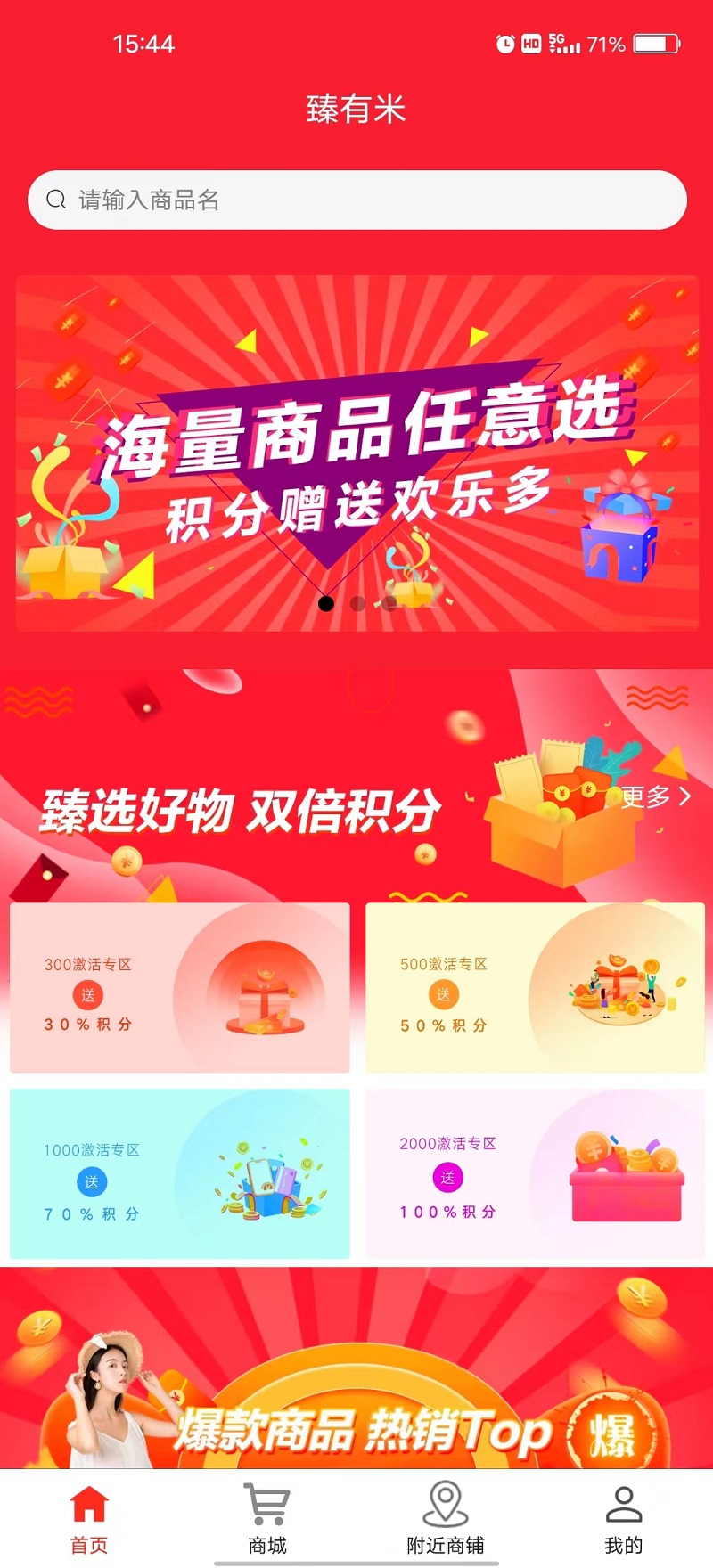Open the 我的 tab
This screenshot has width=713, height=1568.
[624, 1519]
